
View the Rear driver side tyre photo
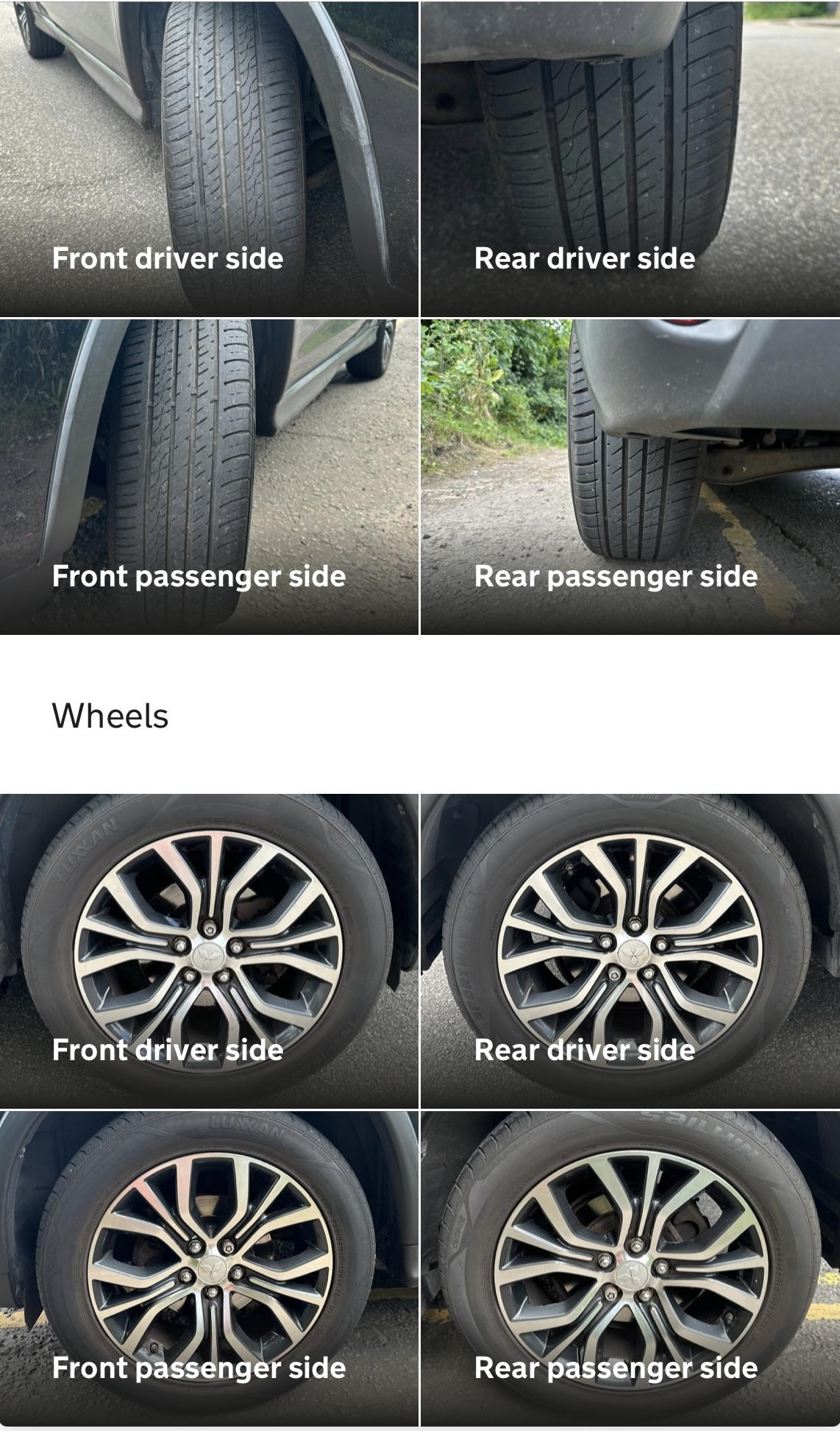pyautogui.click(x=630, y=158)
